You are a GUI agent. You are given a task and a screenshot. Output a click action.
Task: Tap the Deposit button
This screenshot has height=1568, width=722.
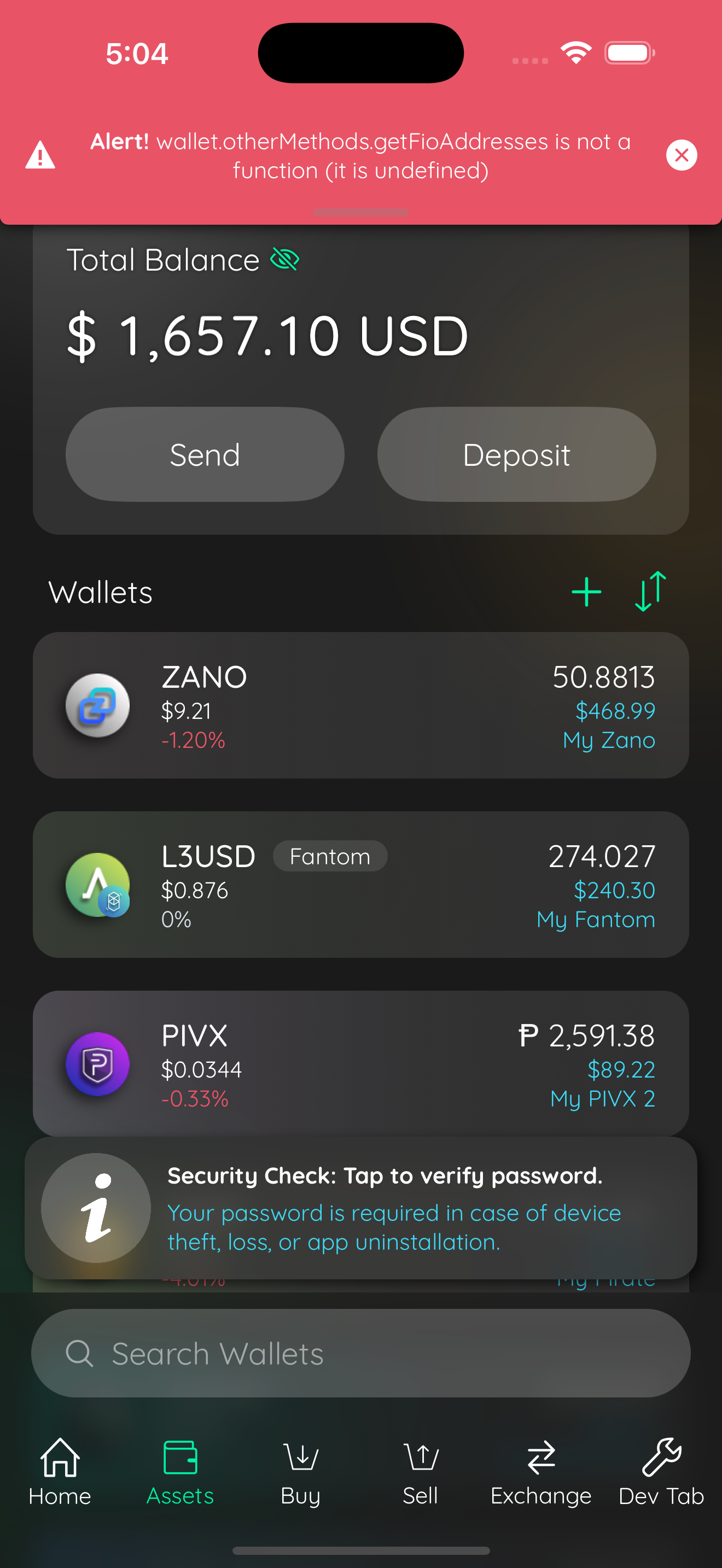[516, 454]
